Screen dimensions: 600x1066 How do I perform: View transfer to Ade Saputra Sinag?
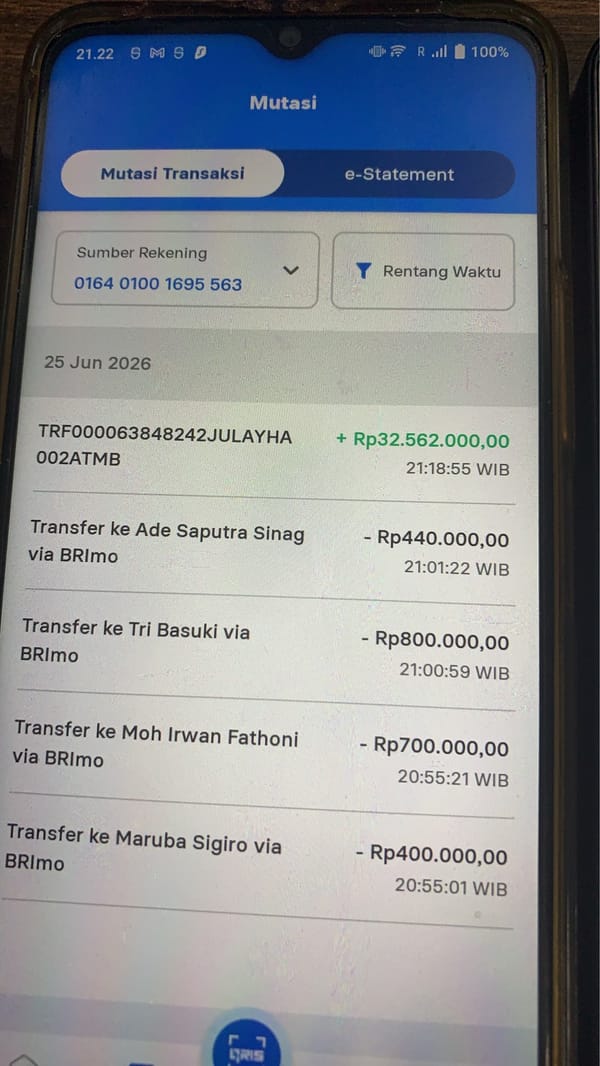(269, 552)
